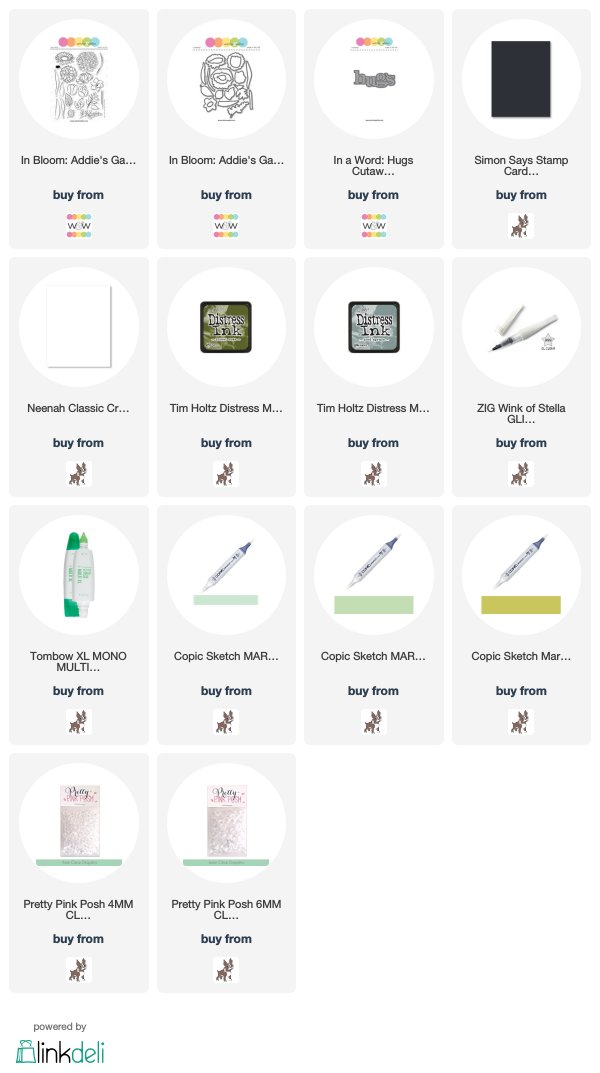Select the Tombow XL MONO MULTI glue product
600x1073 pixels.
(x=79, y=625)
